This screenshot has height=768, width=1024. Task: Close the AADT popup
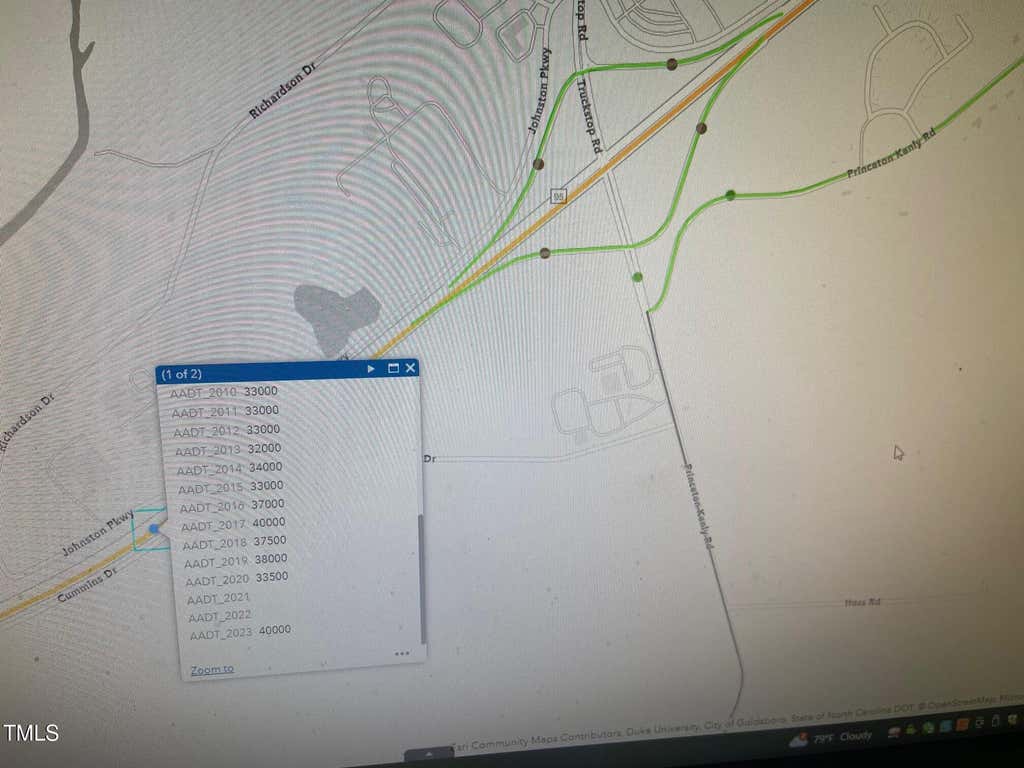pyautogui.click(x=410, y=368)
